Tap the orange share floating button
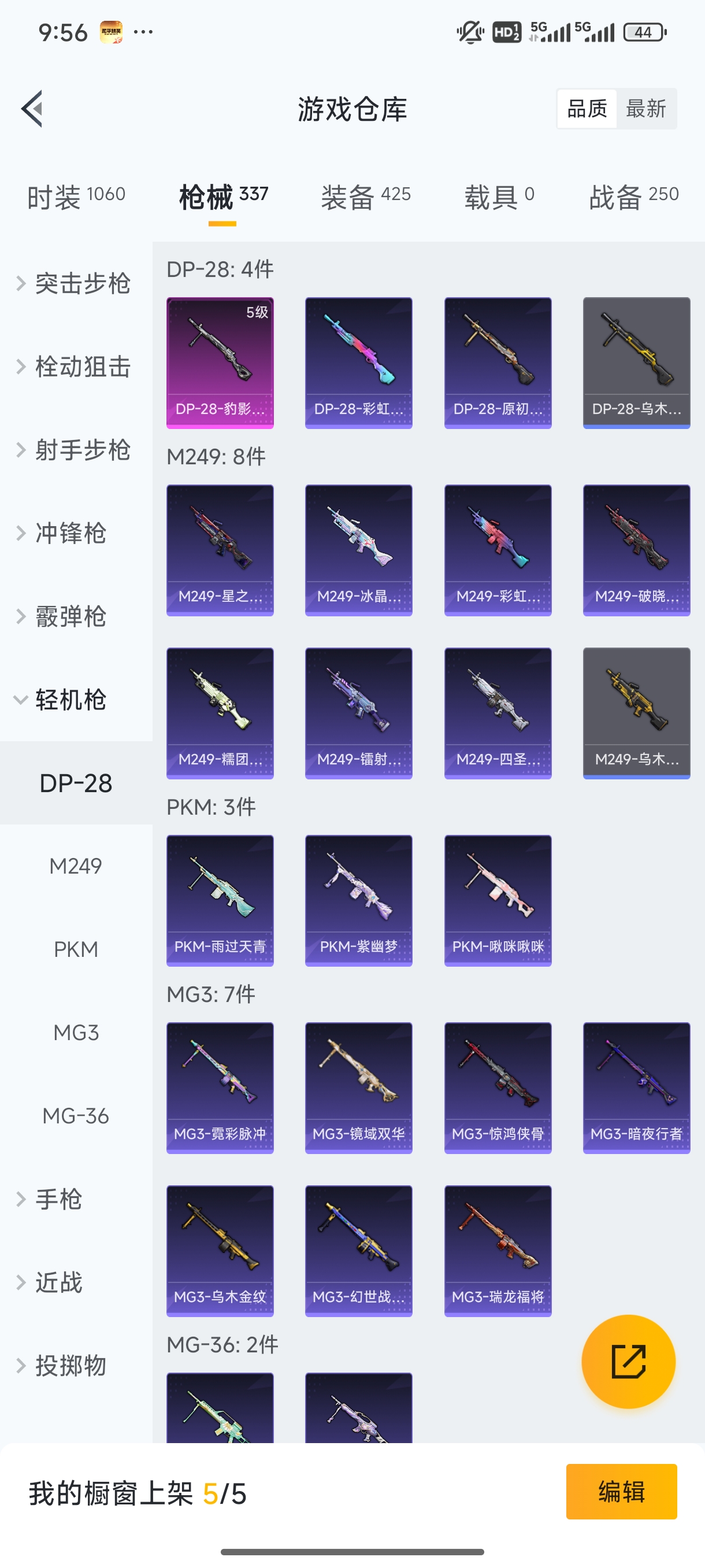The image size is (705, 1568). [628, 1362]
